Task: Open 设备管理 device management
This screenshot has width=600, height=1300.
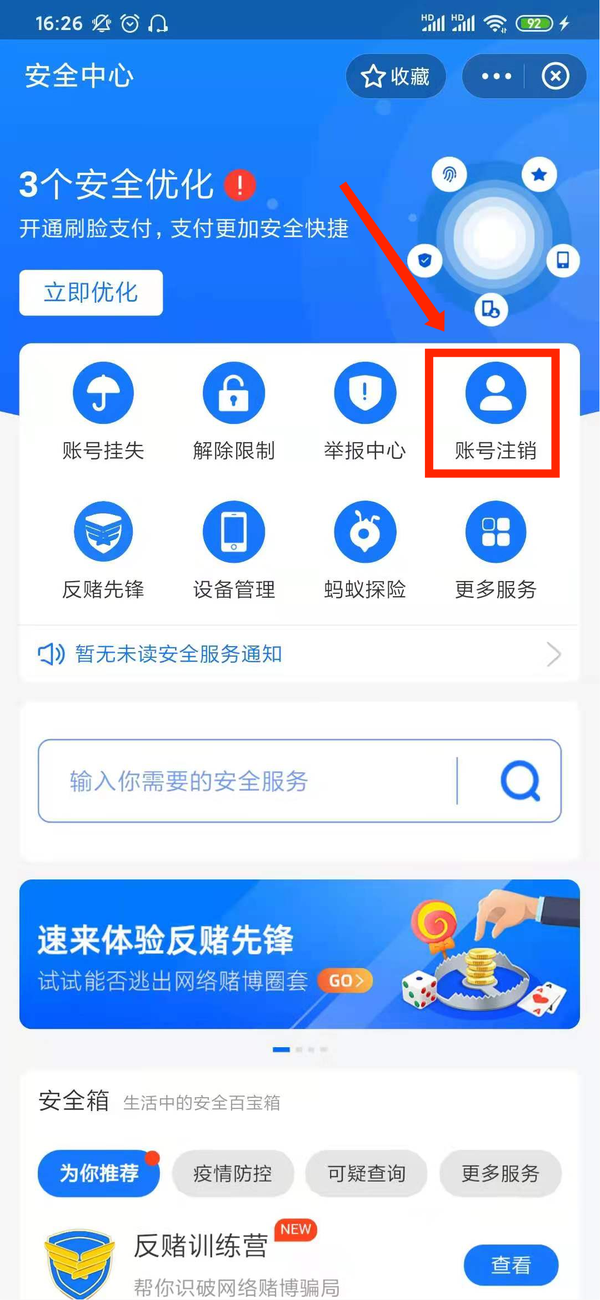Action: (x=234, y=550)
